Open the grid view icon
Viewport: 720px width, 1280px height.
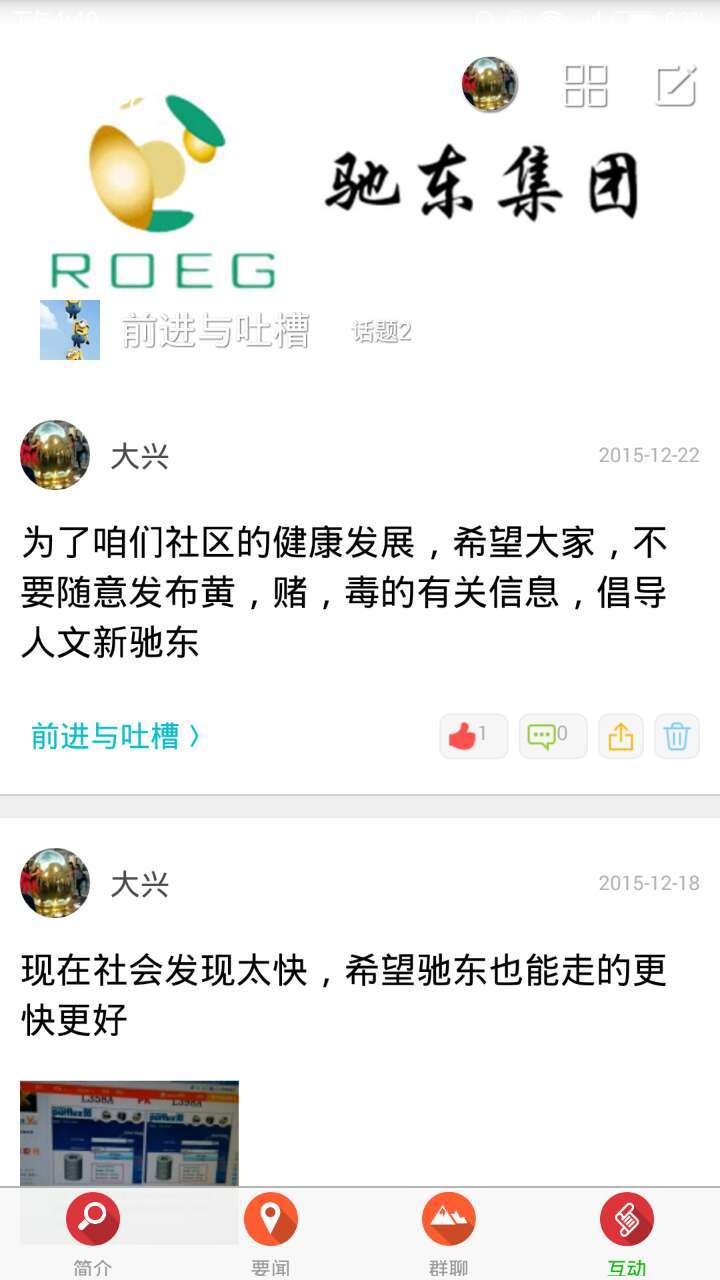click(x=586, y=86)
